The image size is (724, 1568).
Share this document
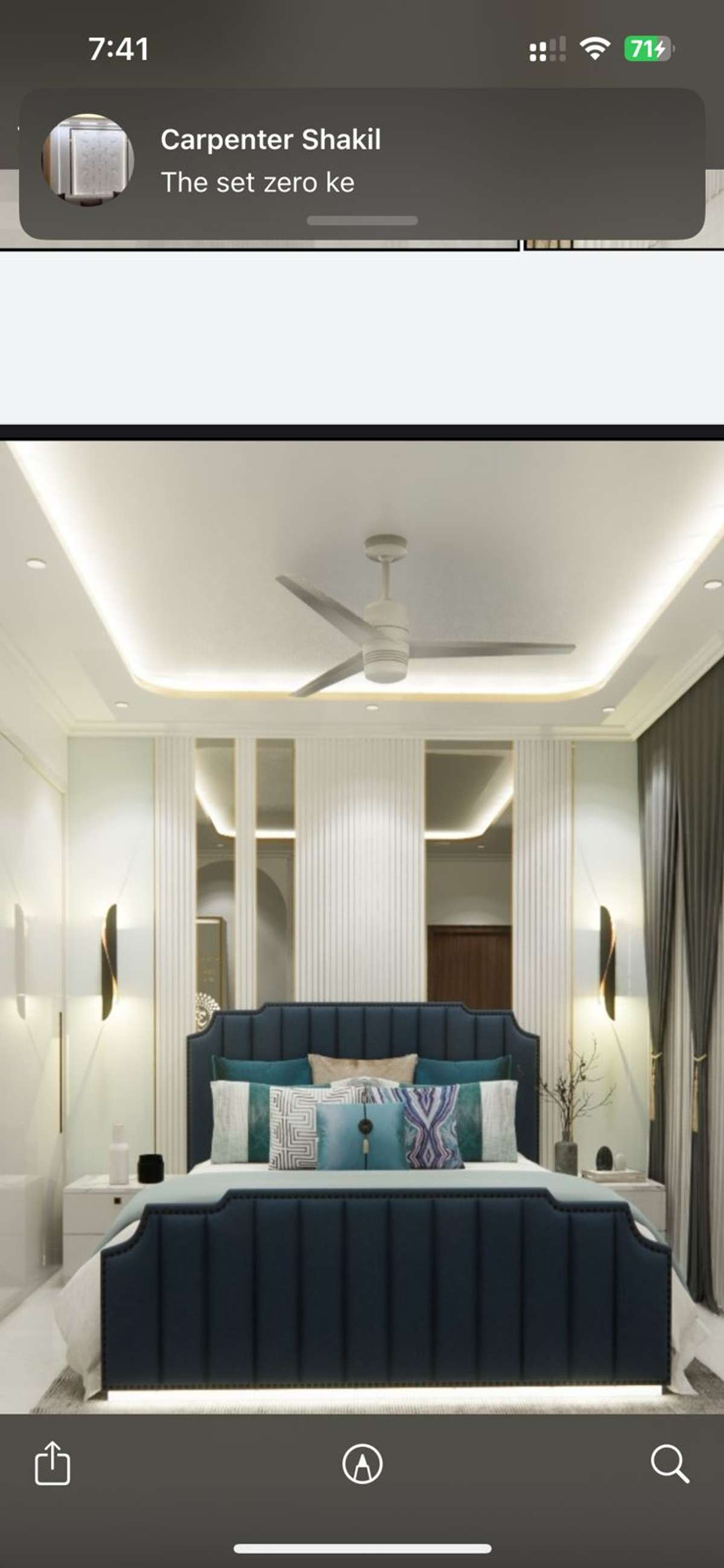click(x=52, y=1463)
